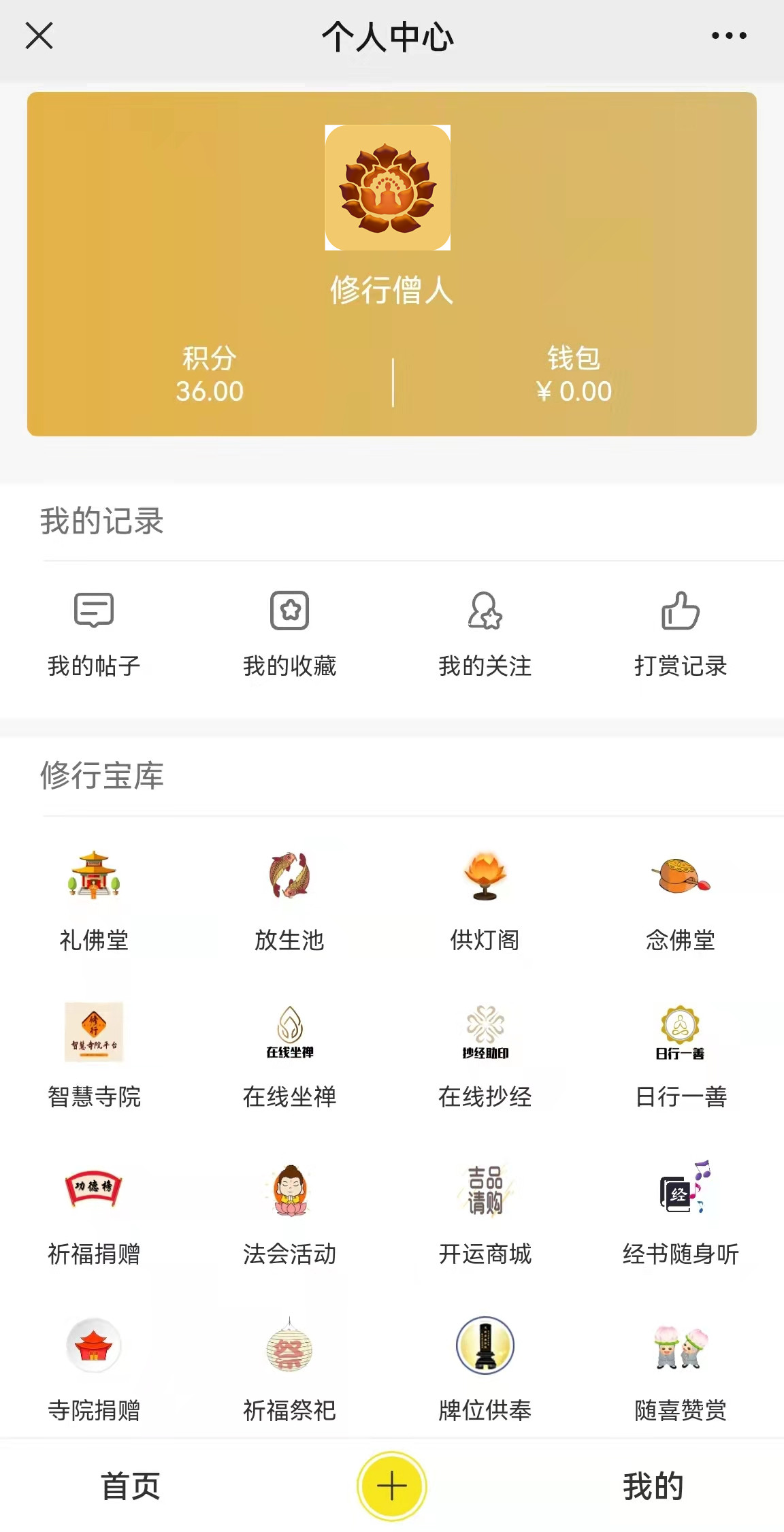Open 经书随身听 audio scriptures
The width and height of the screenshot is (784, 1532).
[680, 1213]
